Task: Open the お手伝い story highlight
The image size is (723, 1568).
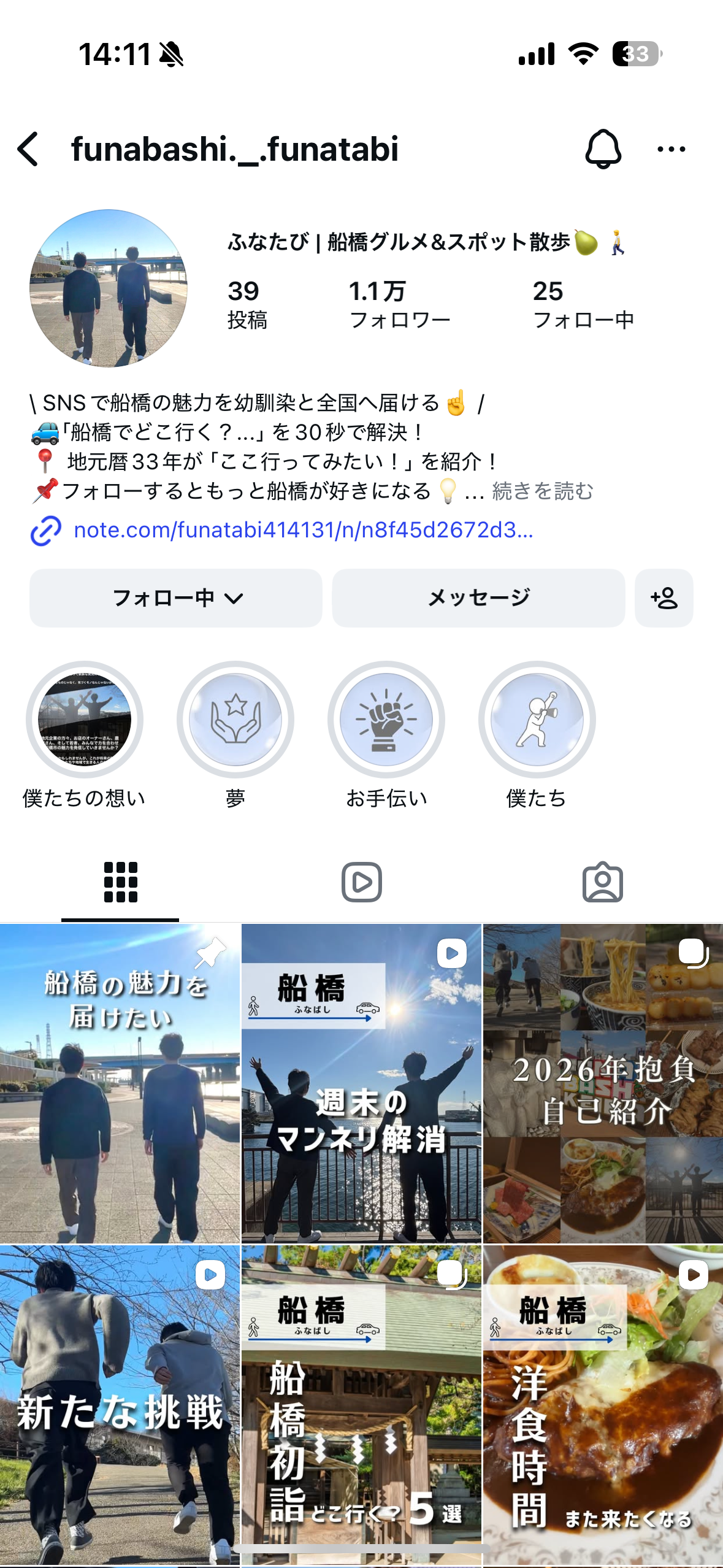Action: [388, 721]
